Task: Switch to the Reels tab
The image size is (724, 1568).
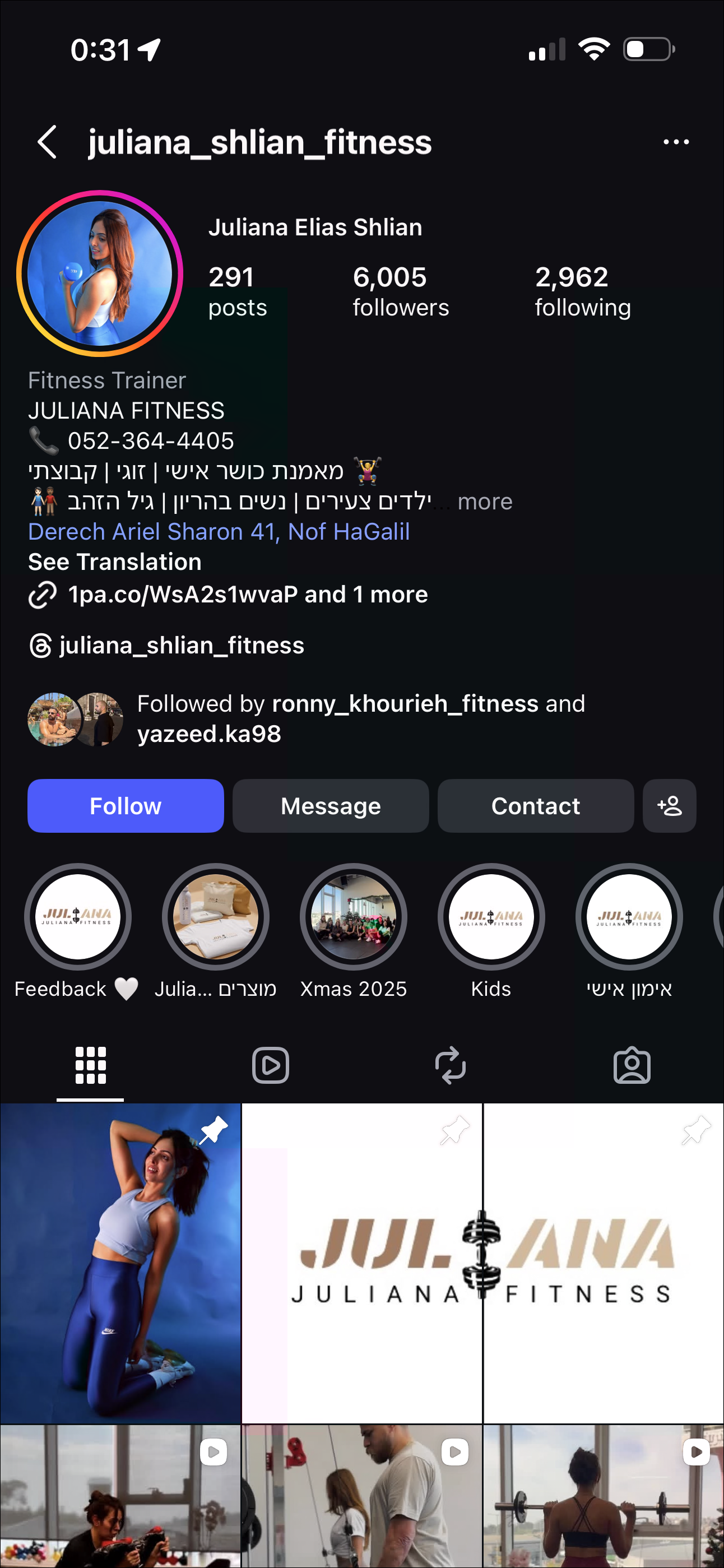Action: pos(270,1065)
